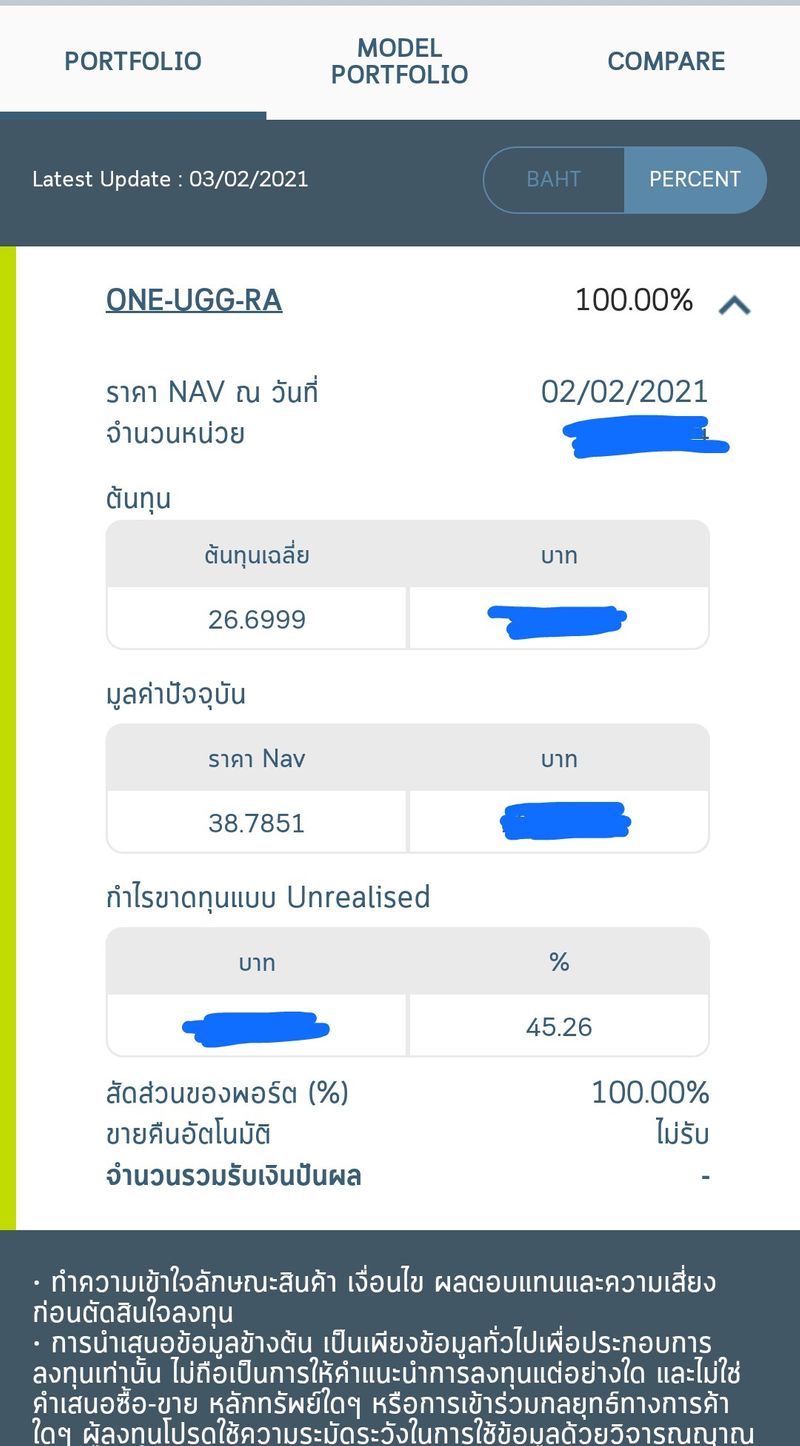Switch the display to Baht
Screen dimensions: 800x1446
point(554,180)
